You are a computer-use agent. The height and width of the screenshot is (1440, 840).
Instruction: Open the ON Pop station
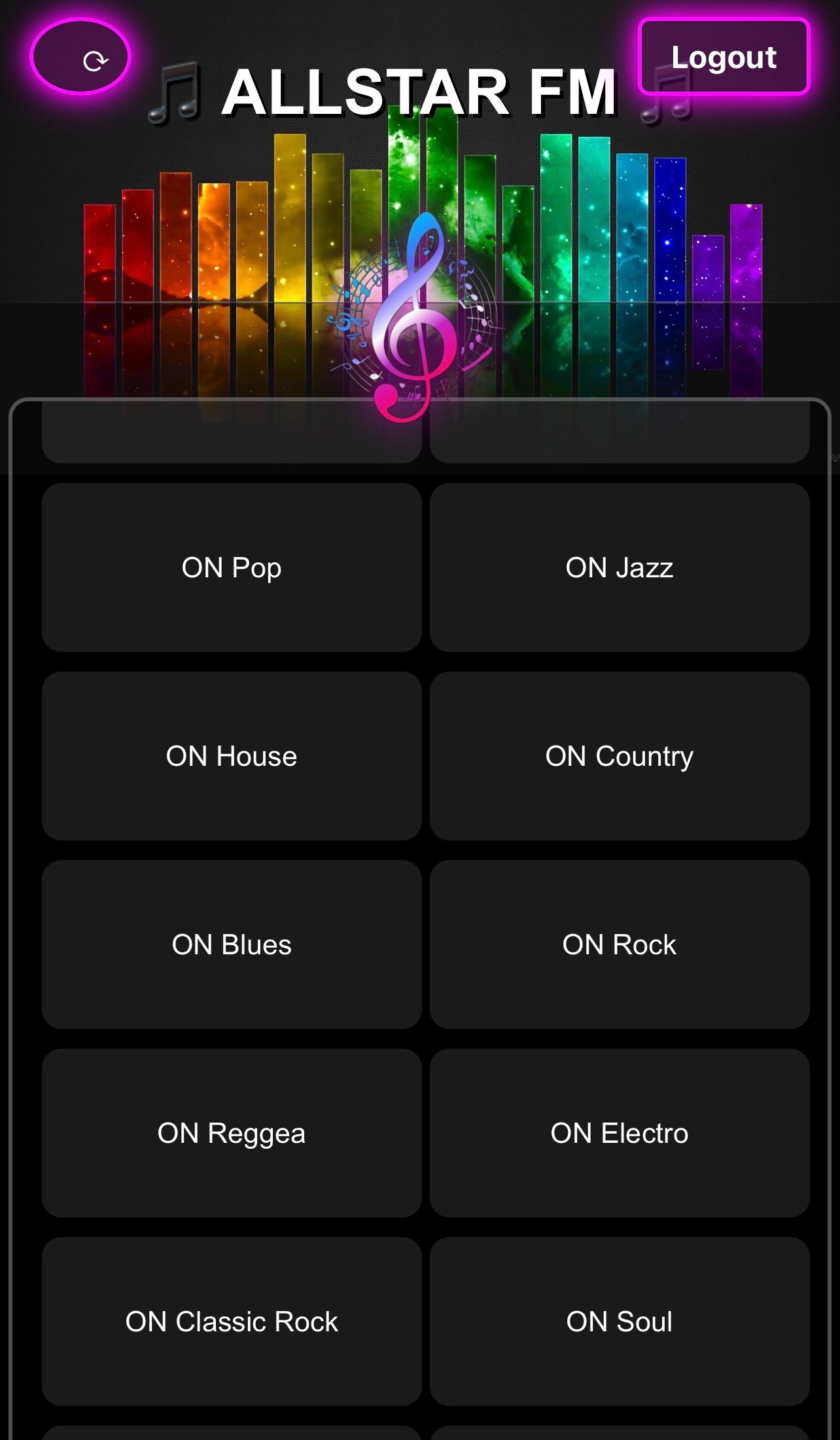point(232,567)
